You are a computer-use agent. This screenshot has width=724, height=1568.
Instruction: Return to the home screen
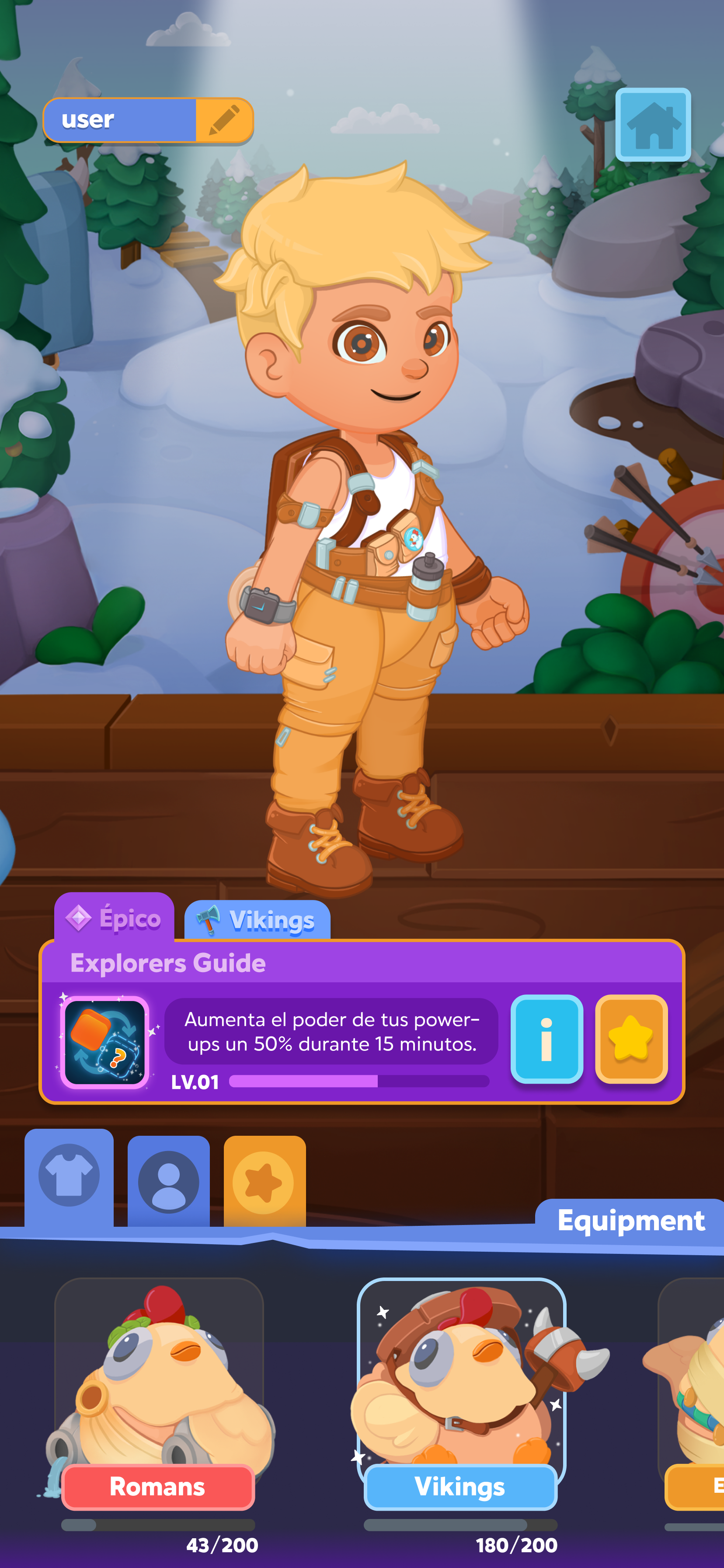(x=652, y=125)
